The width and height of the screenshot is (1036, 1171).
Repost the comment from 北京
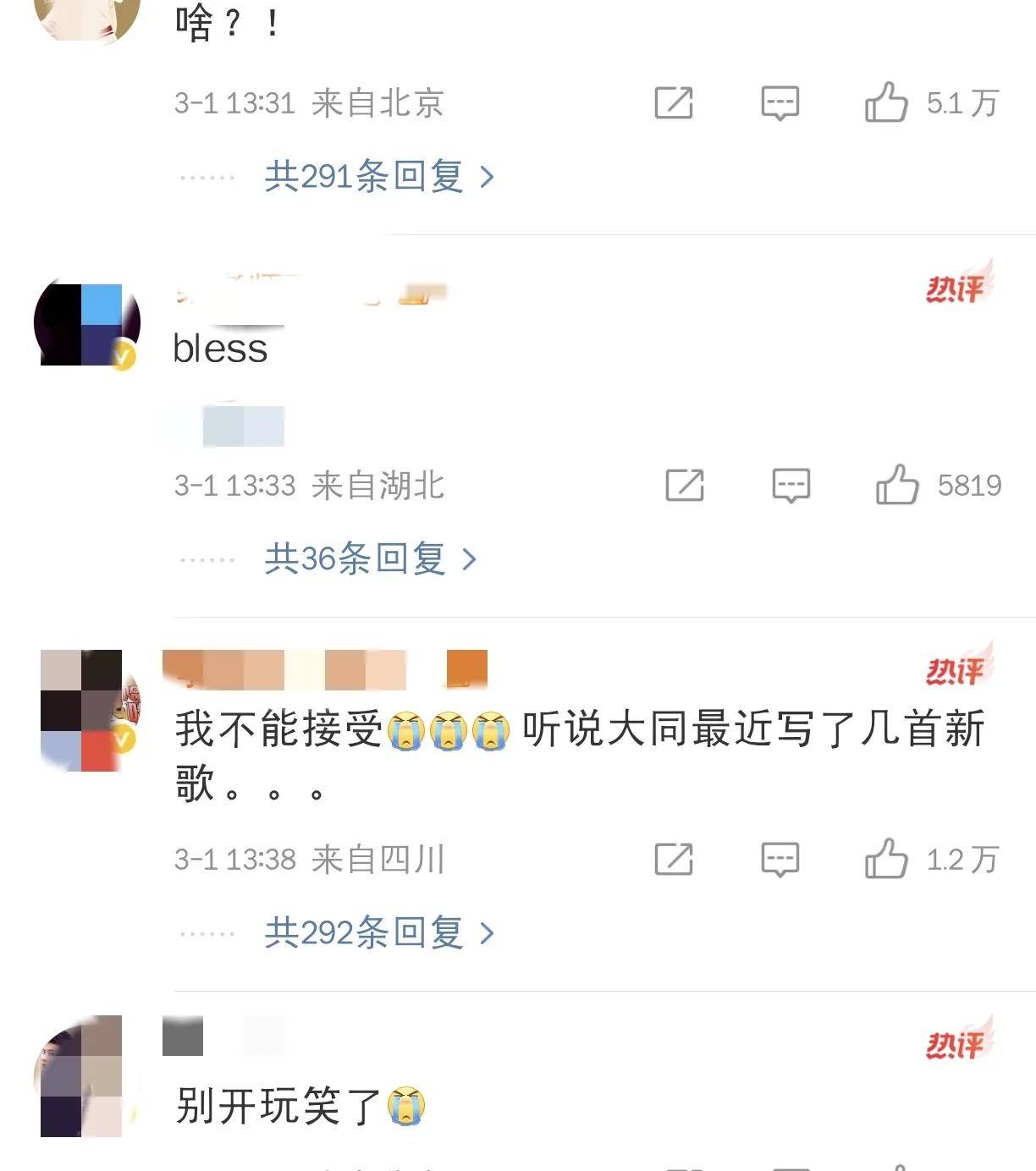click(x=674, y=103)
